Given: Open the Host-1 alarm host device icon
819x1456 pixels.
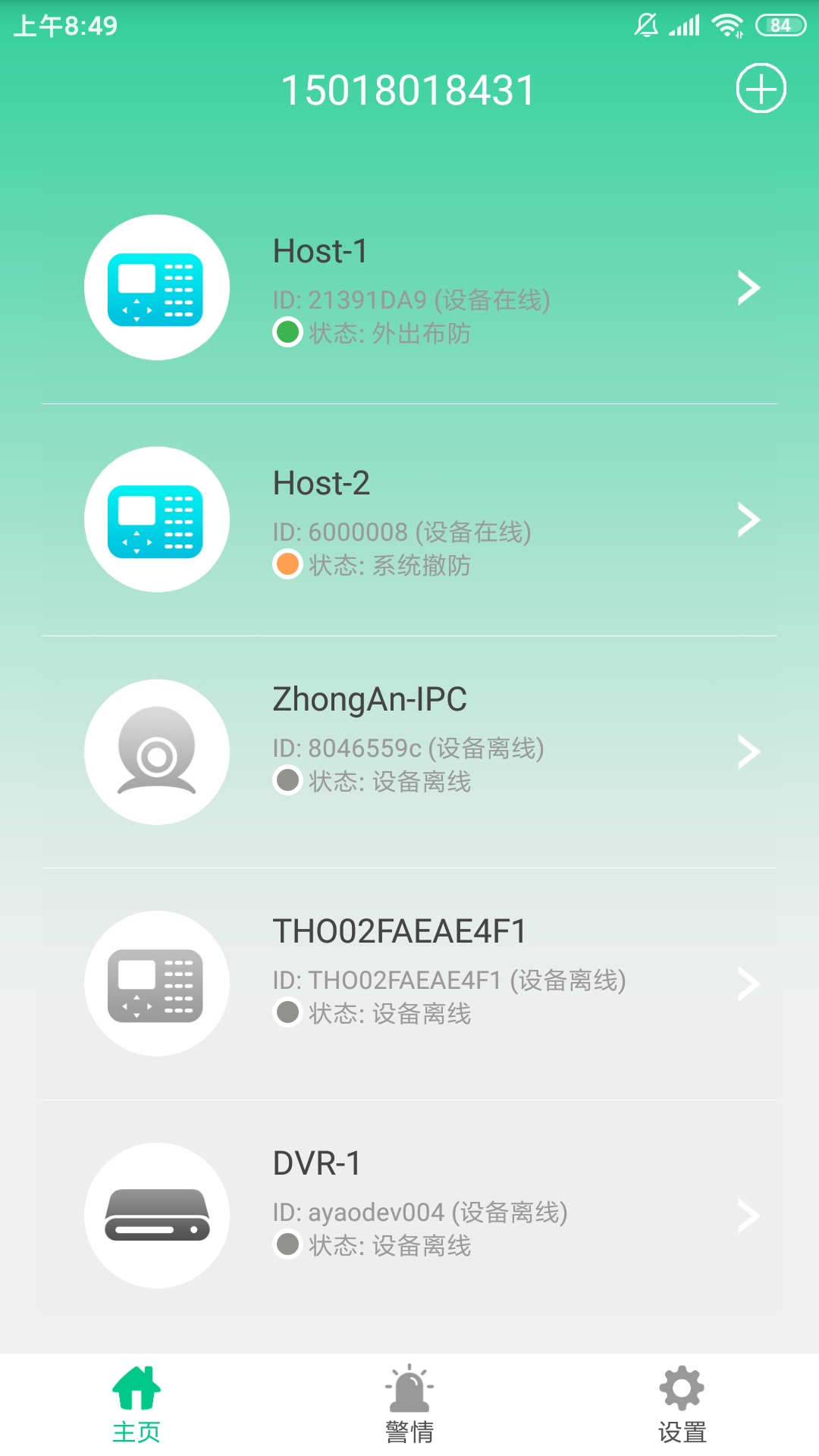Looking at the screenshot, I should point(155,288).
